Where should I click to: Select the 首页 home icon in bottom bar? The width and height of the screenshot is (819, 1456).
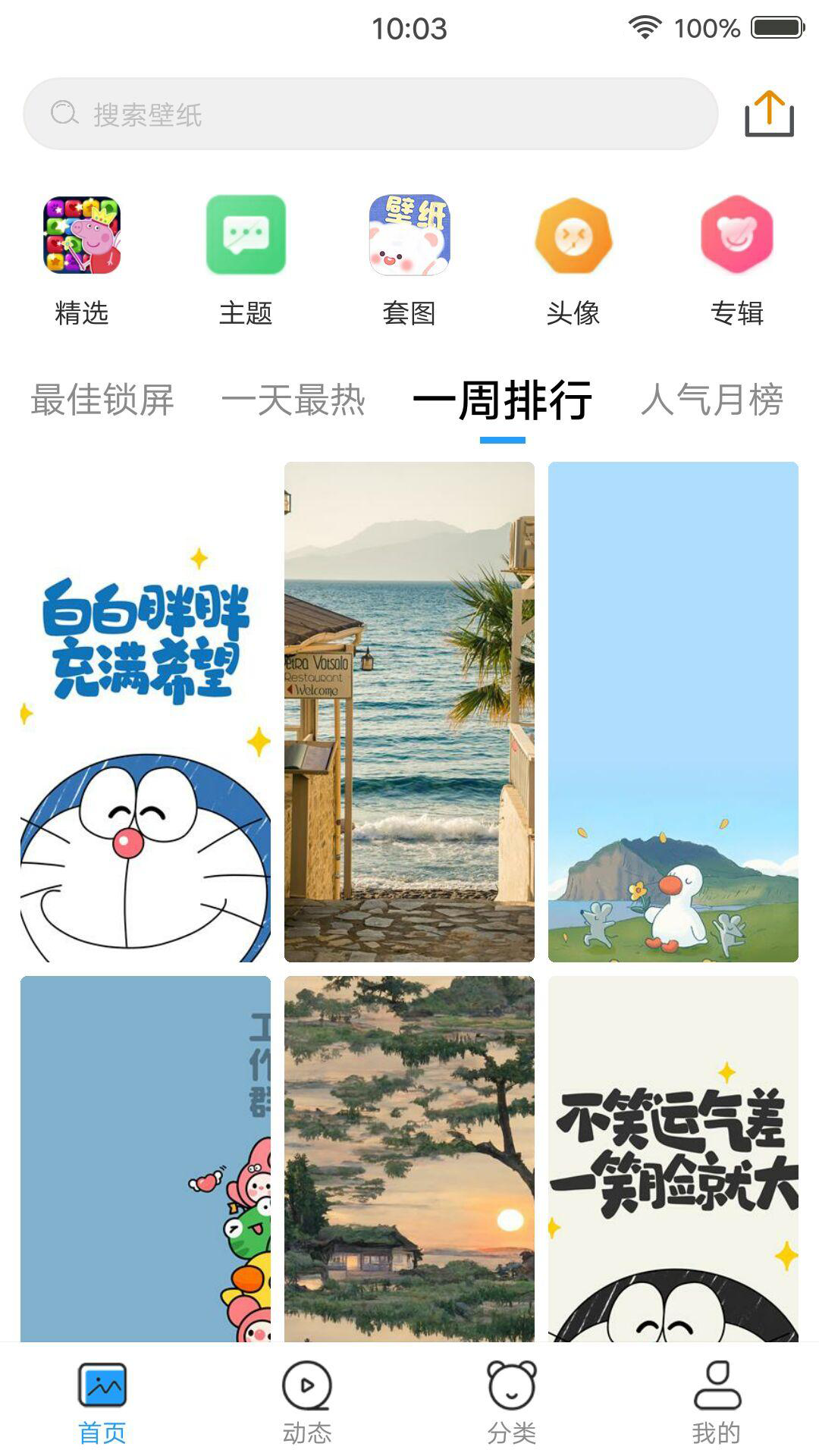point(102,1399)
